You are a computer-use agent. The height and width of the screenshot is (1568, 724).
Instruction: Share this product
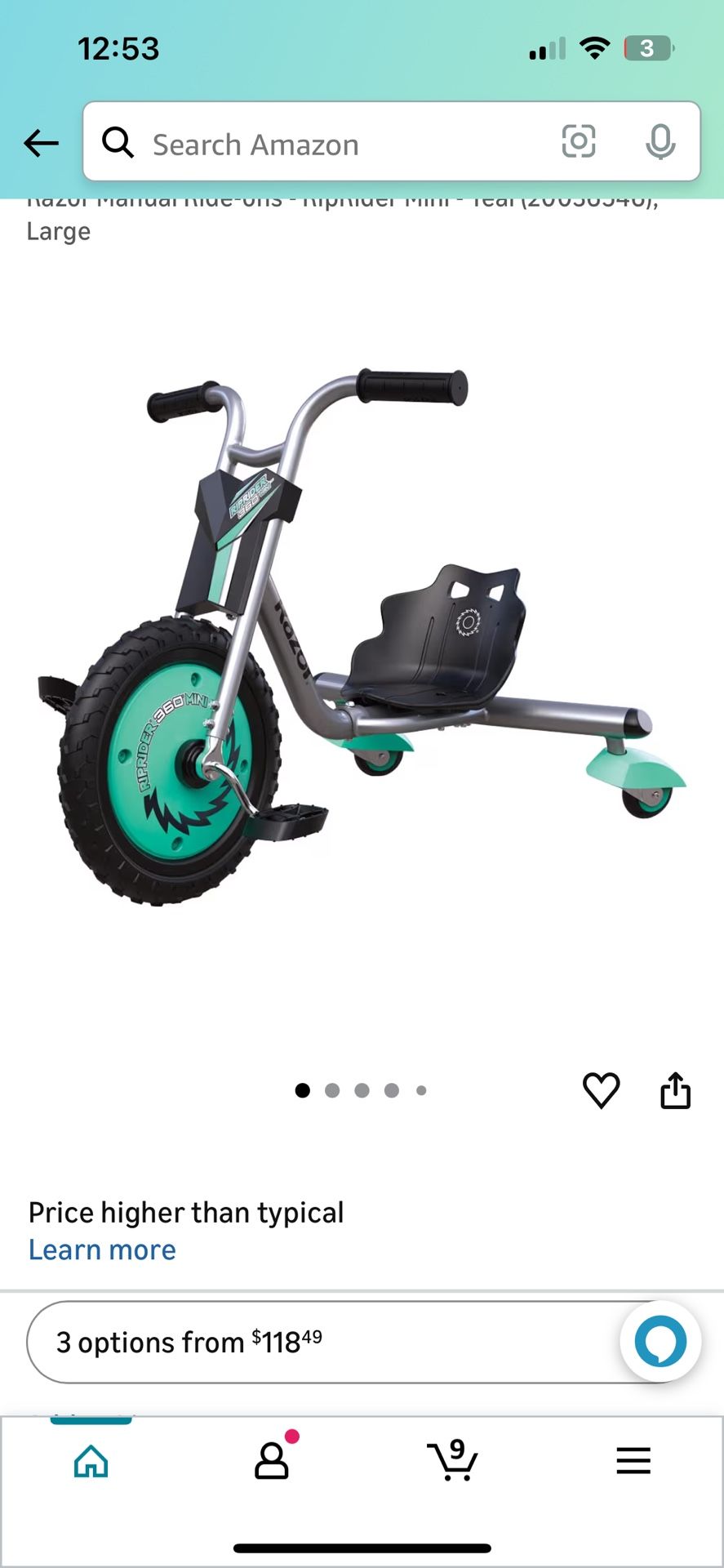tap(675, 1090)
